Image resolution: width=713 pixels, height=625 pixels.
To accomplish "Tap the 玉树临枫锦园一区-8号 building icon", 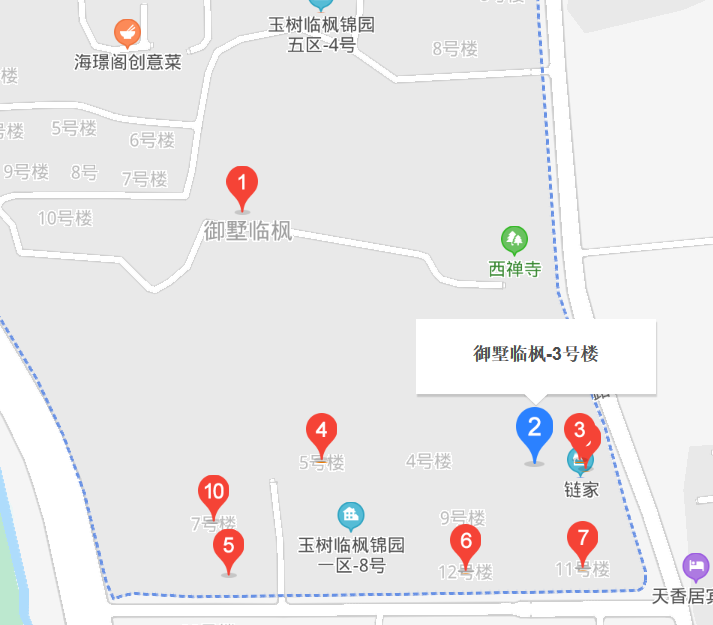I will 351,516.
